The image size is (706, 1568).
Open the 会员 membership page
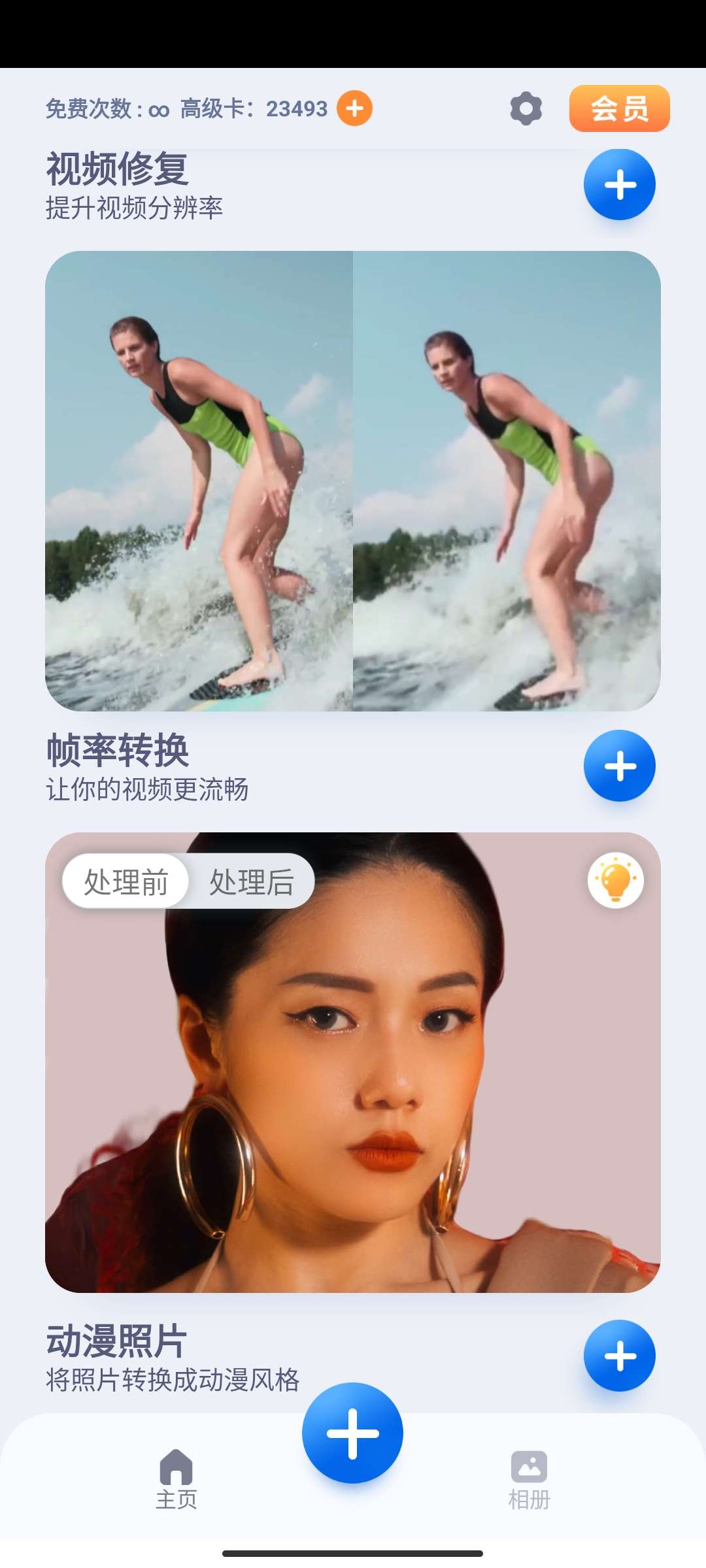tap(619, 108)
